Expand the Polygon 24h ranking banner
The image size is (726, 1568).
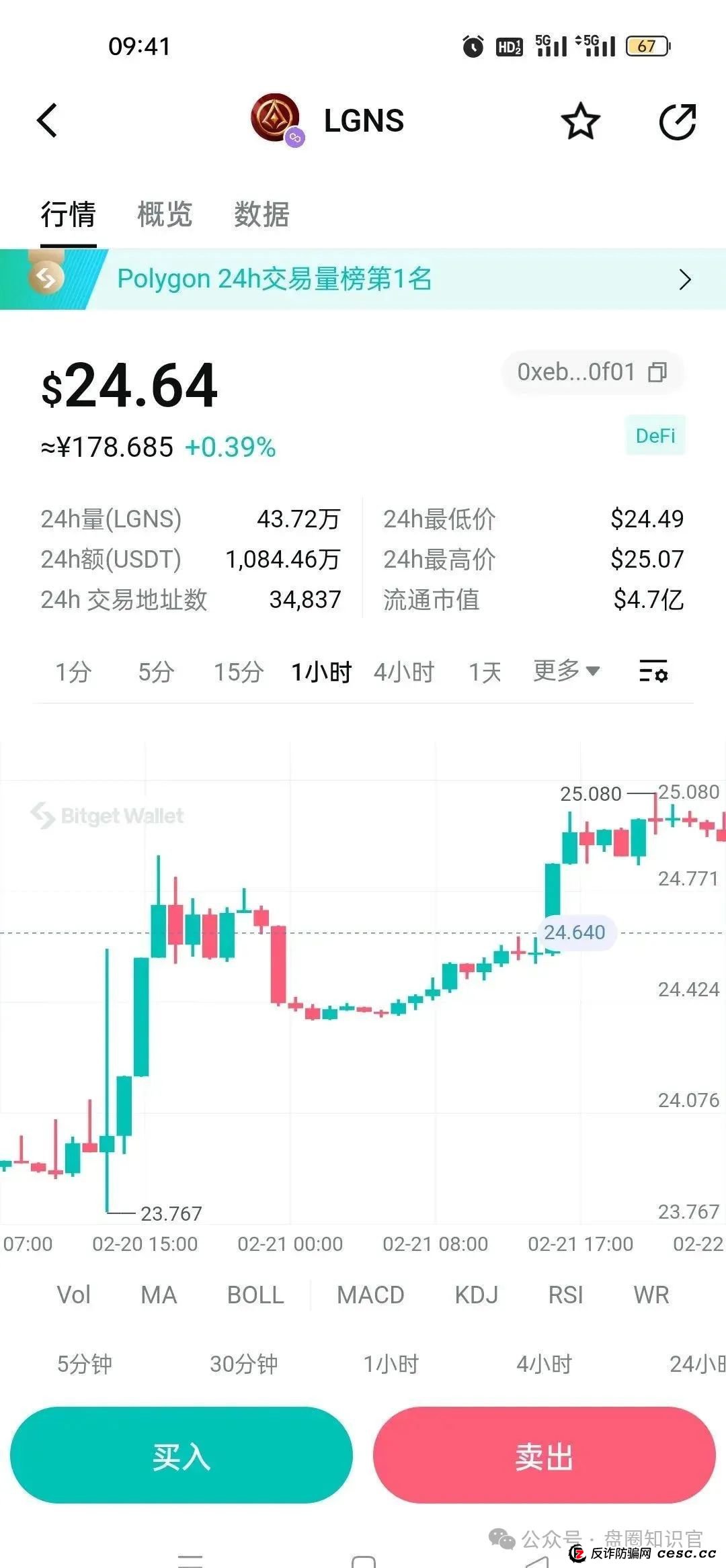tap(686, 279)
